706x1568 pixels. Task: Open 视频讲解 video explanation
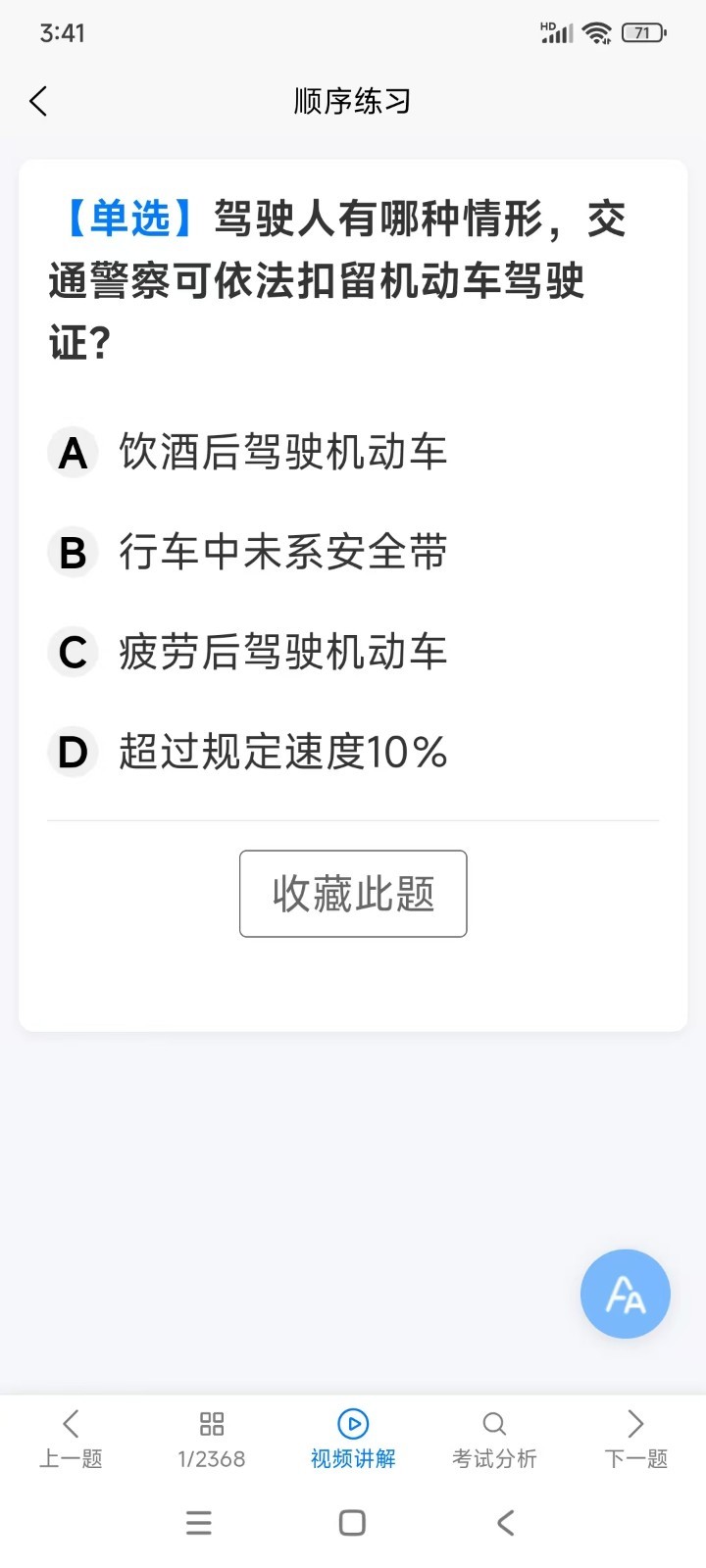pyautogui.click(x=353, y=1440)
